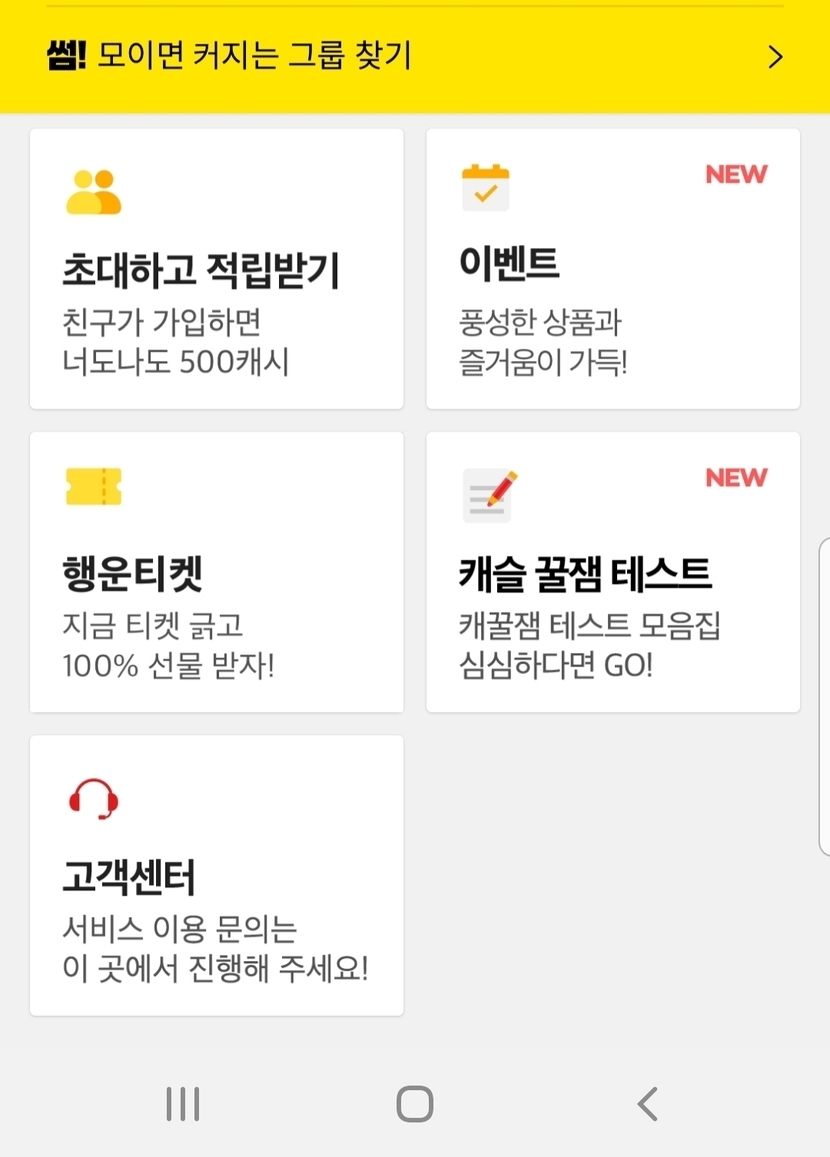Go to the 고객센터 support card
The image size is (830, 1157).
point(216,875)
